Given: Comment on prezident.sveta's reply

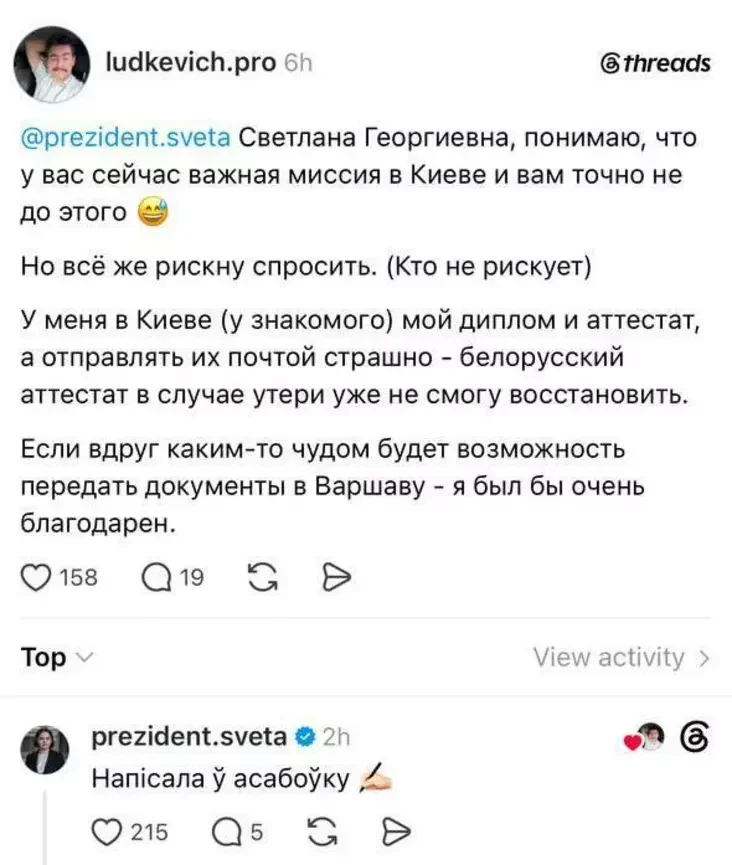Looking at the screenshot, I should pyautogui.click(x=227, y=832).
